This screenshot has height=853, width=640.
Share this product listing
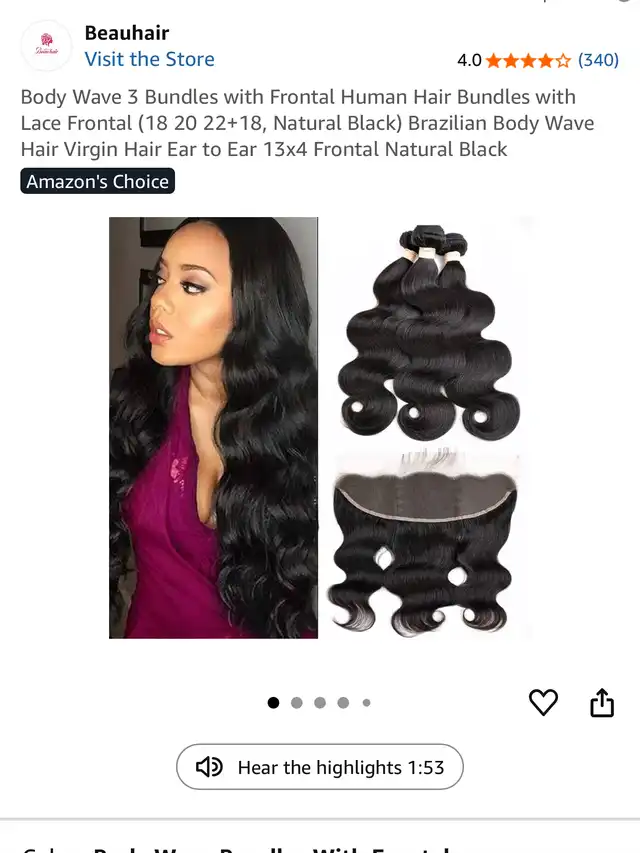point(601,703)
